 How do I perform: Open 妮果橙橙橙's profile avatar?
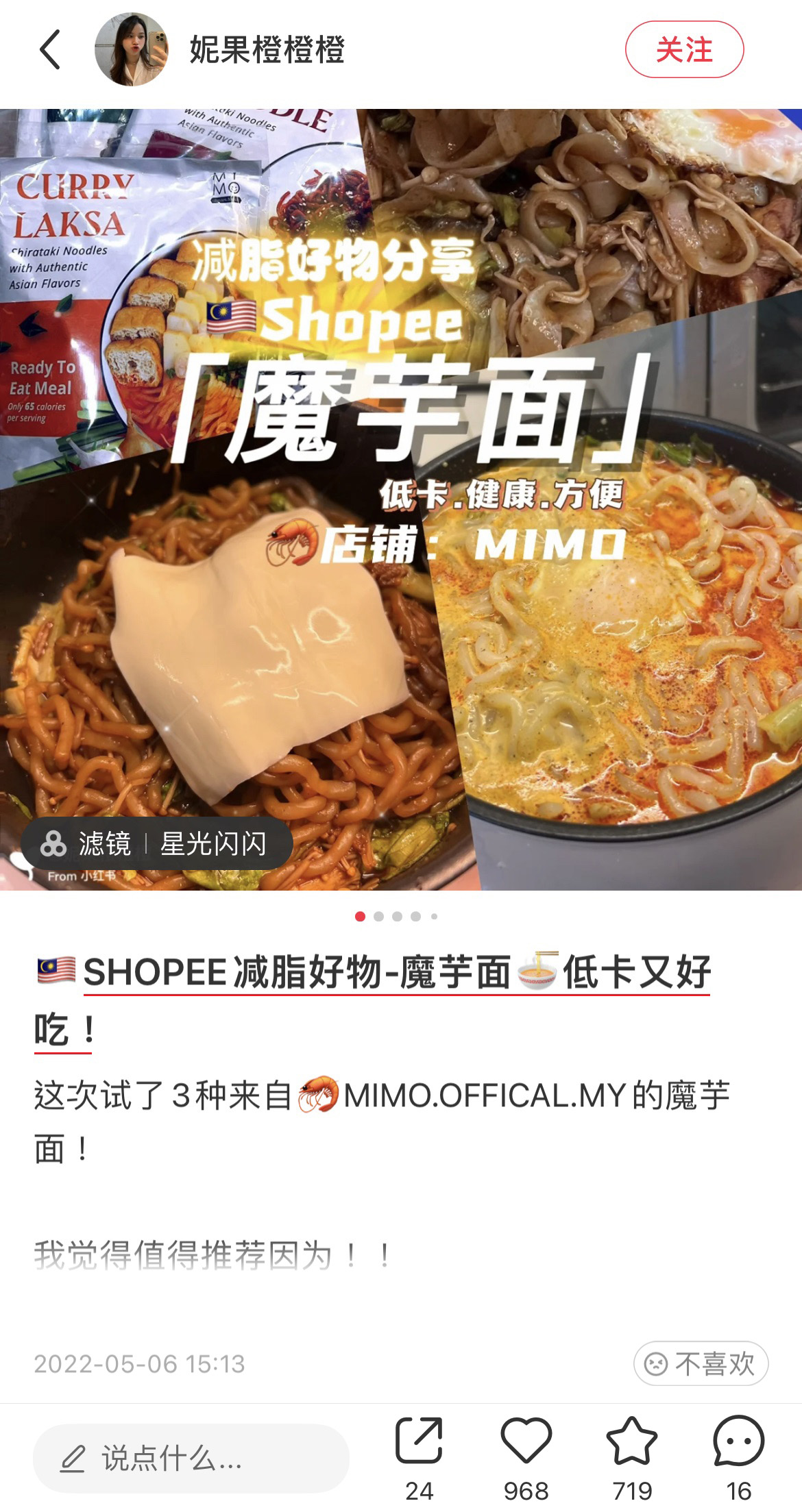pyautogui.click(x=131, y=49)
